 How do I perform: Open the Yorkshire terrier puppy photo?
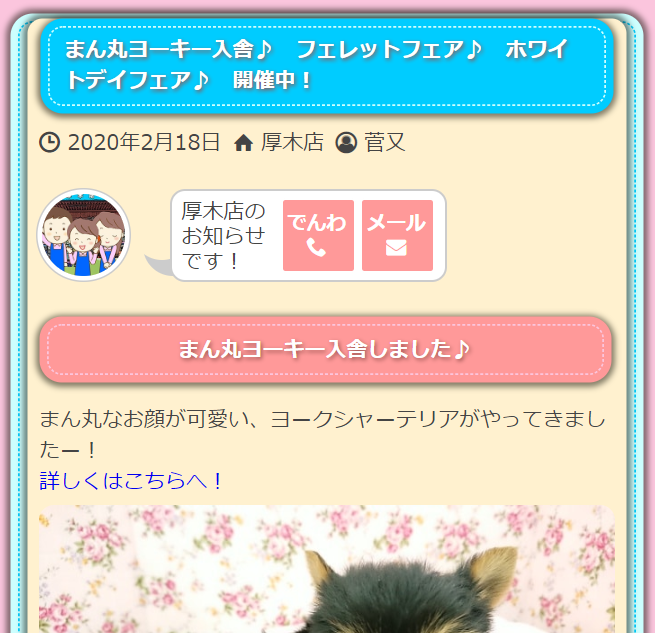coord(327,568)
